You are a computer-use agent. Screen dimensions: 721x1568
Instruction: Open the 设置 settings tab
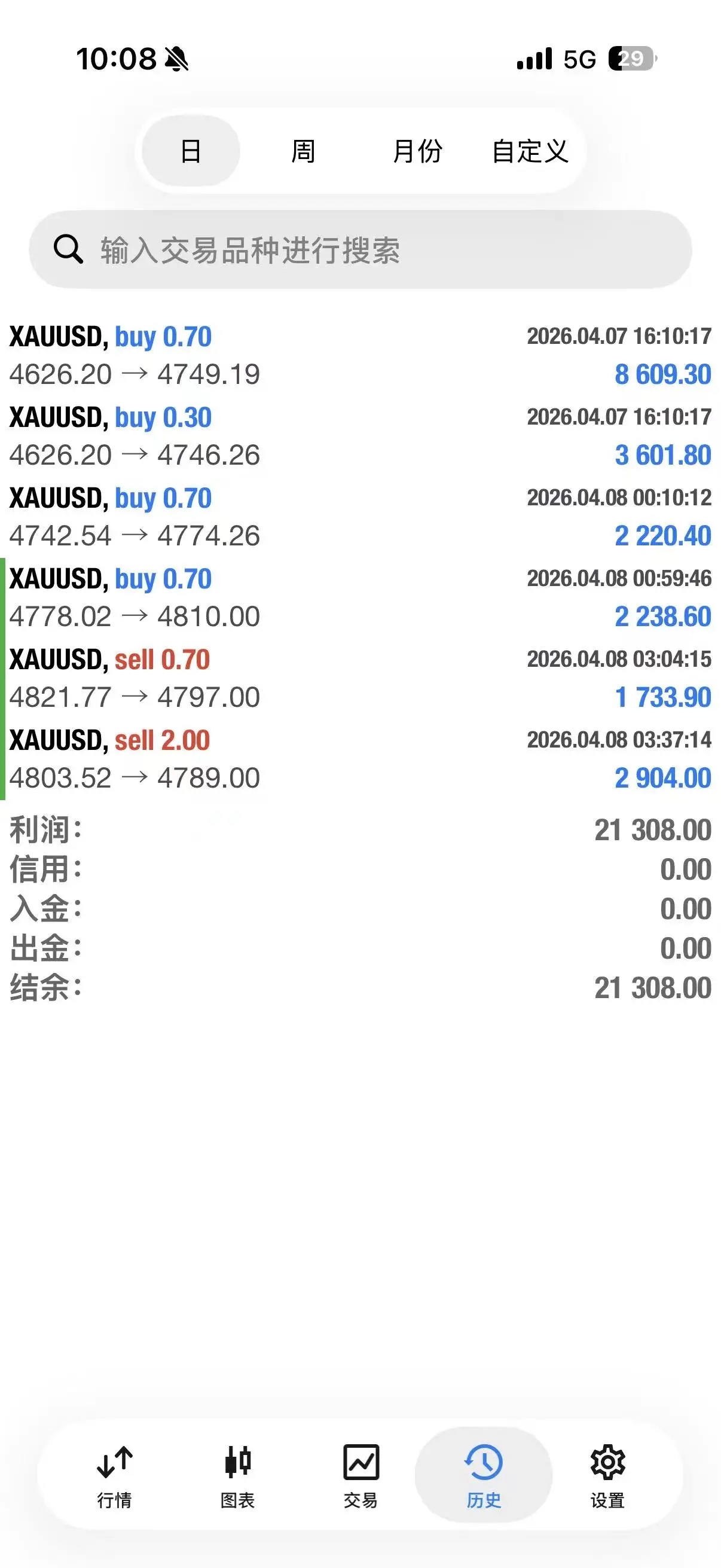[x=607, y=1474]
